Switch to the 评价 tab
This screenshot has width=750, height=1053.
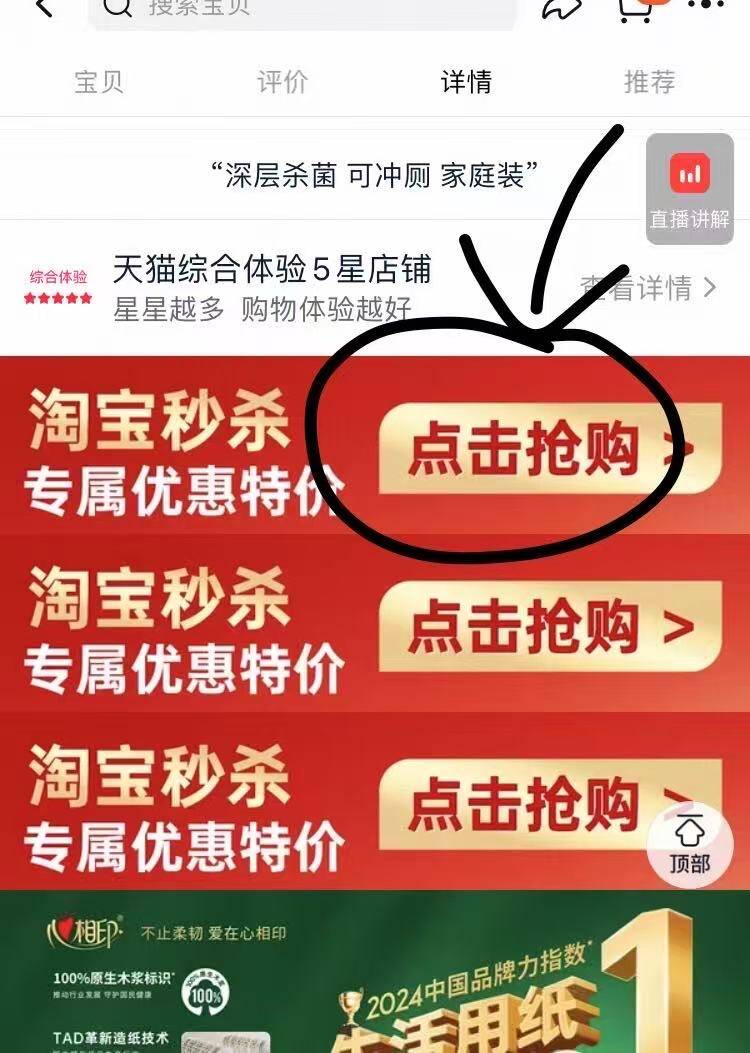pyautogui.click(x=283, y=82)
